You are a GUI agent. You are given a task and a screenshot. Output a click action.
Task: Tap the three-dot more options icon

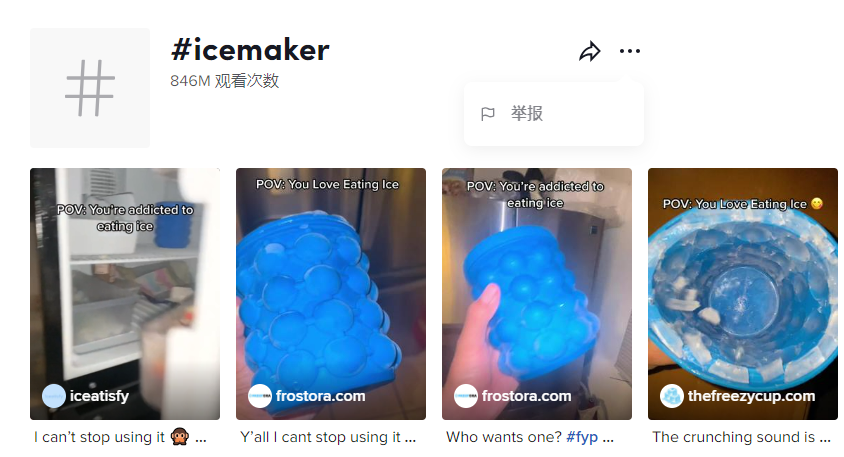tap(629, 52)
